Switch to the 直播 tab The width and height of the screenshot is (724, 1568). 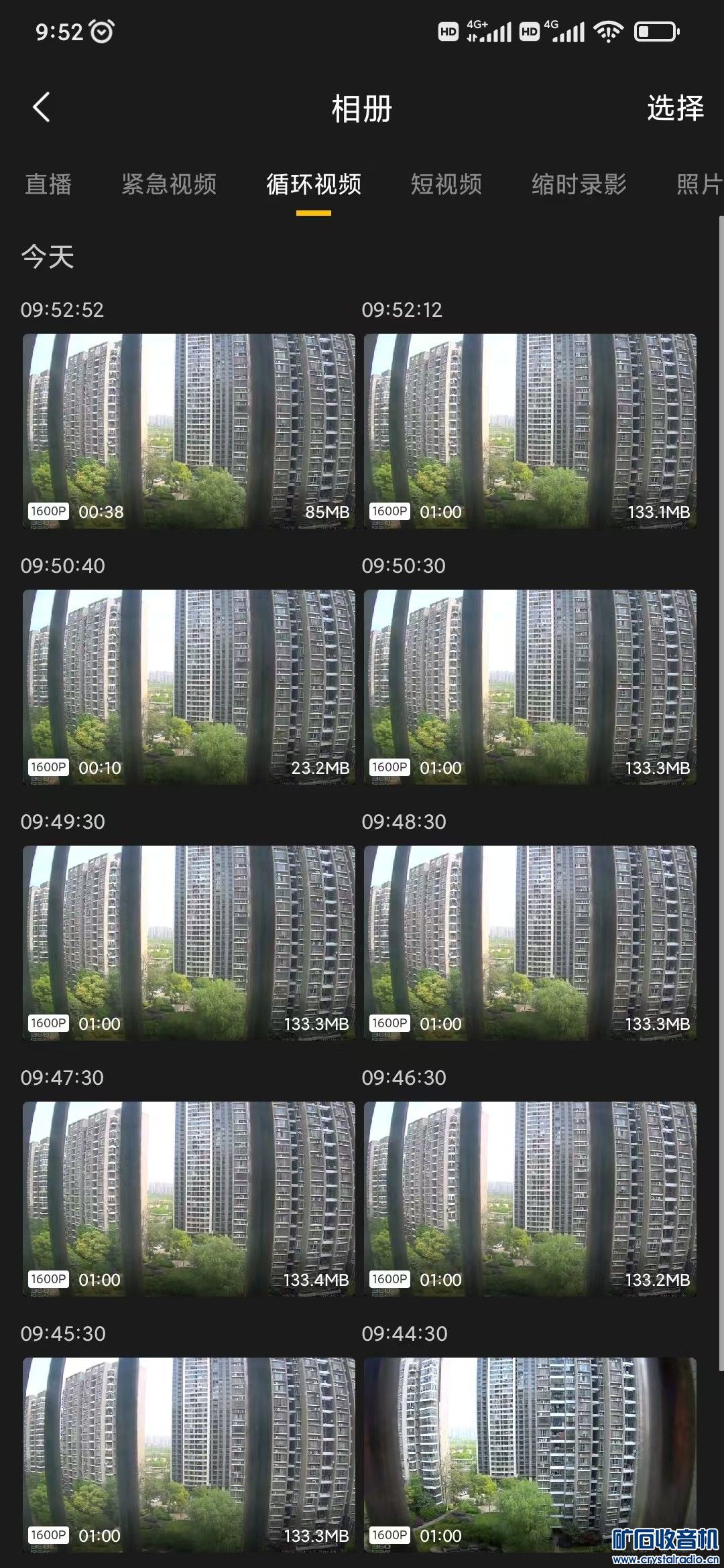tap(48, 184)
